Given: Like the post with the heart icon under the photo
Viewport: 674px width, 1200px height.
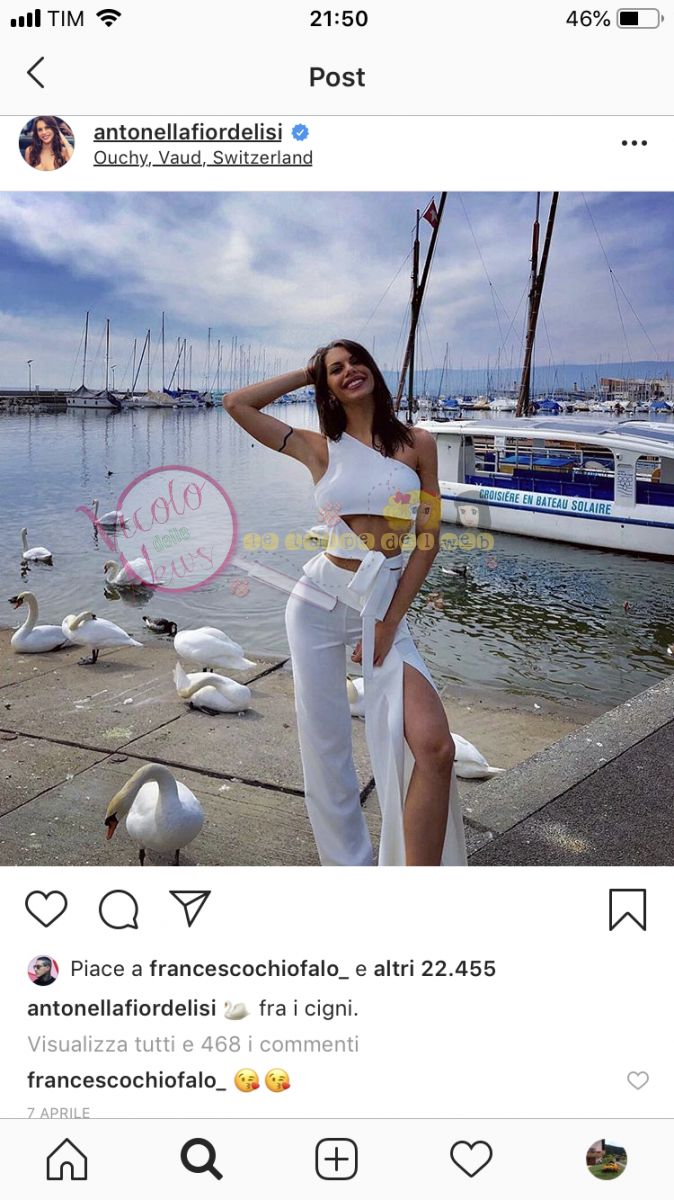Looking at the screenshot, I should [x=46, y=909].
